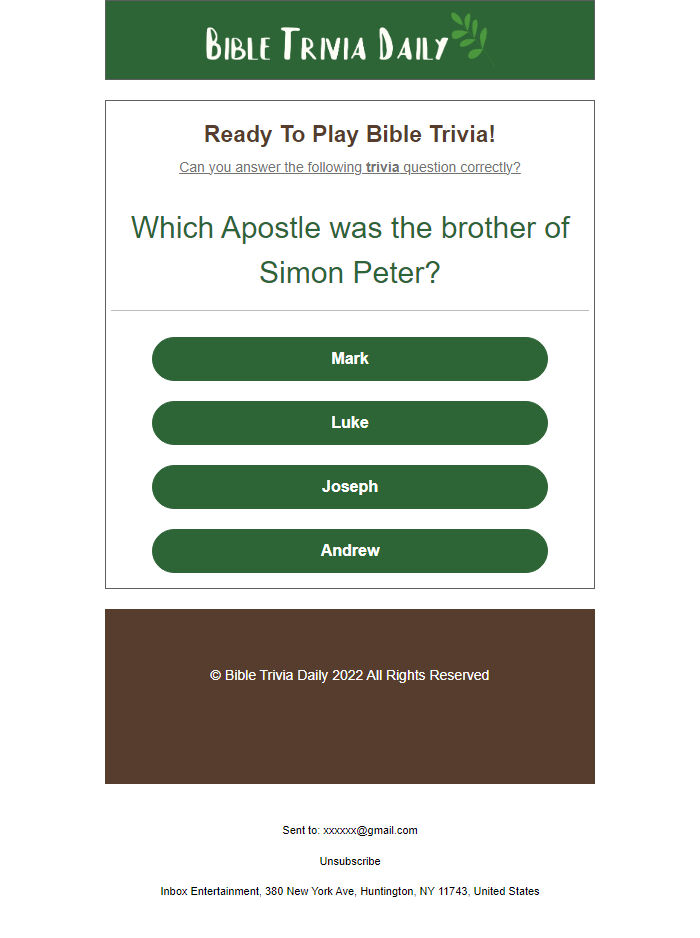Select the Mark answer
Viewport: 700px width, 938px height.
coord(350,359)
